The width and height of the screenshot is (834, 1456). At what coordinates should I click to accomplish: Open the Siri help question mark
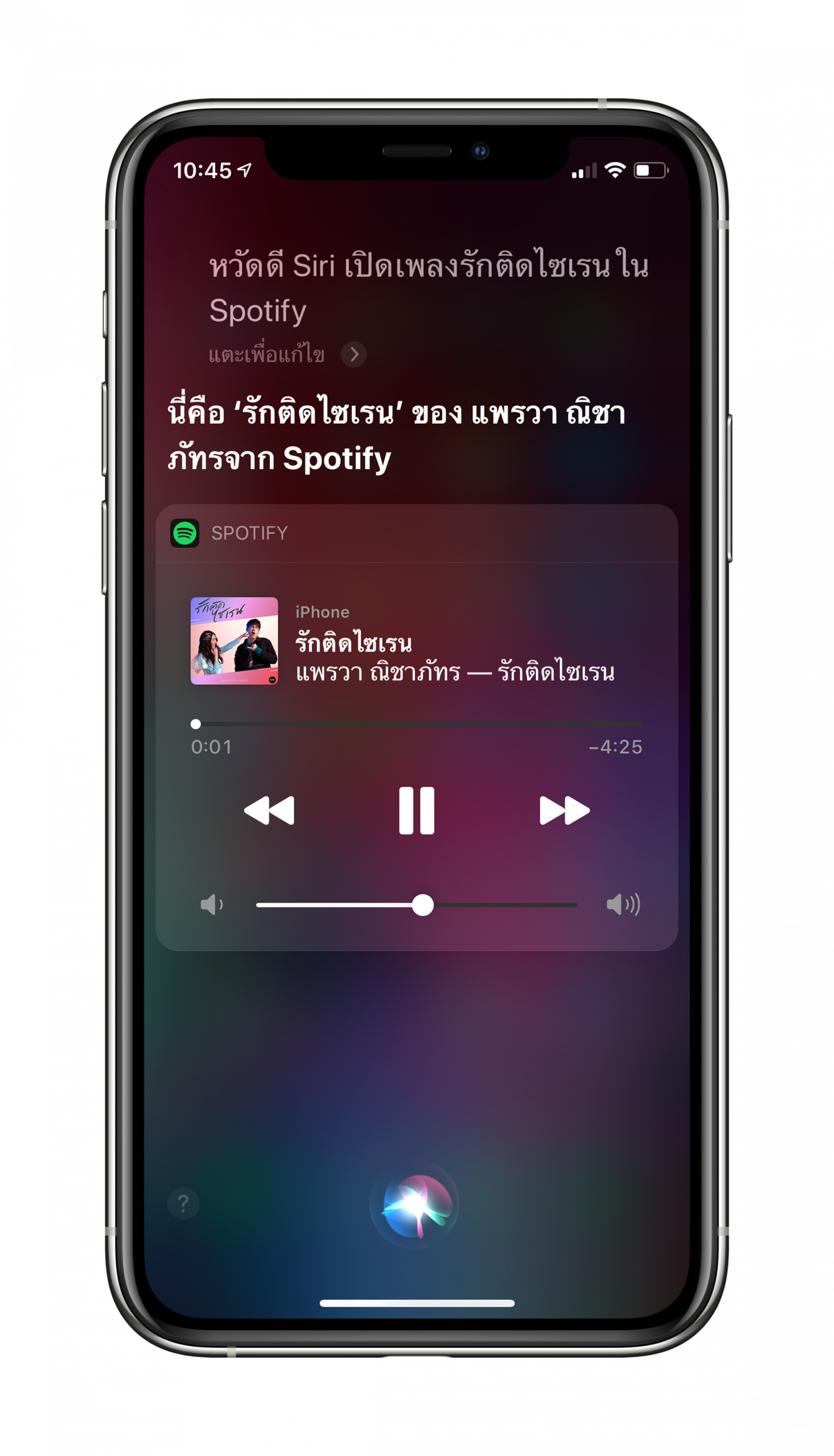(183, 1203)
